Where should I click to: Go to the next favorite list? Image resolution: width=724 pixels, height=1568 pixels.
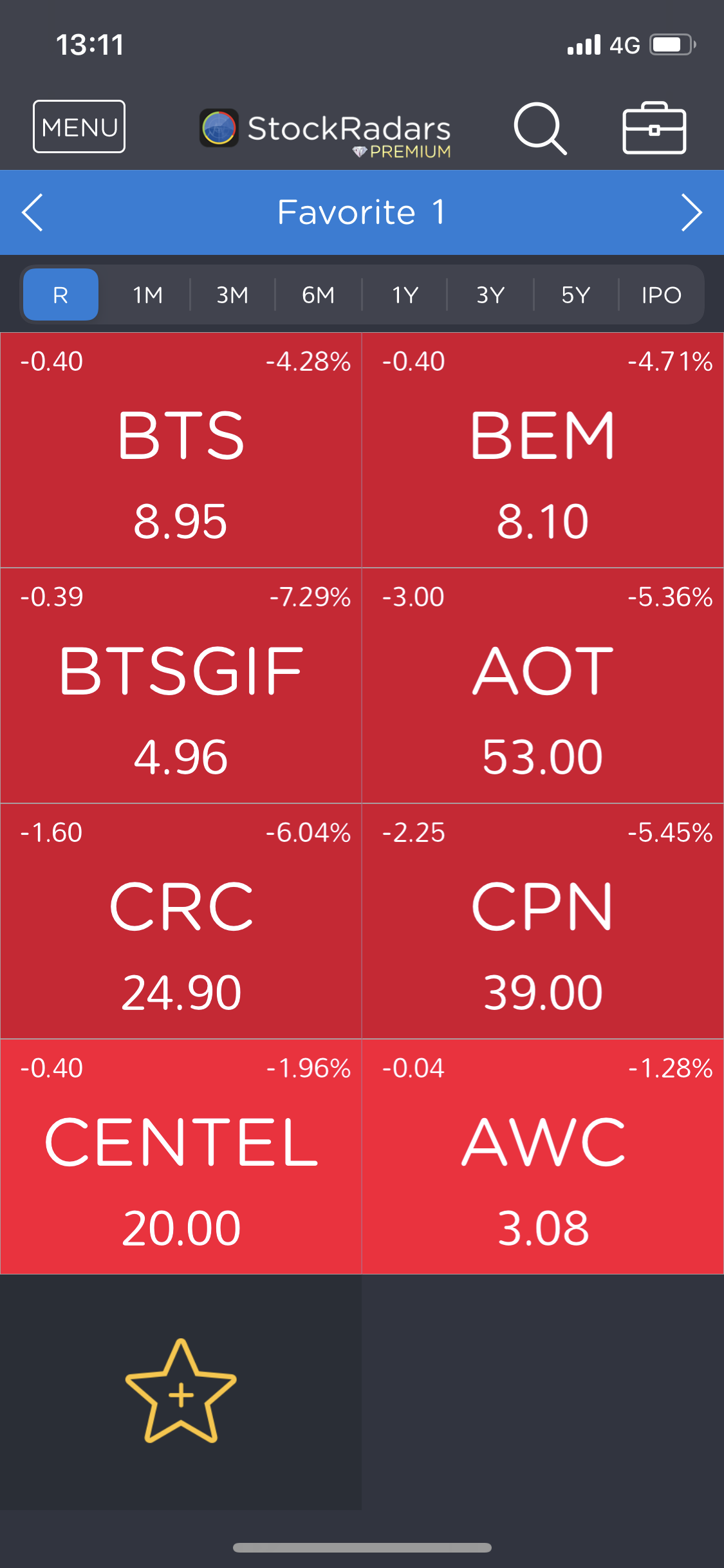(x=691, y=212)
